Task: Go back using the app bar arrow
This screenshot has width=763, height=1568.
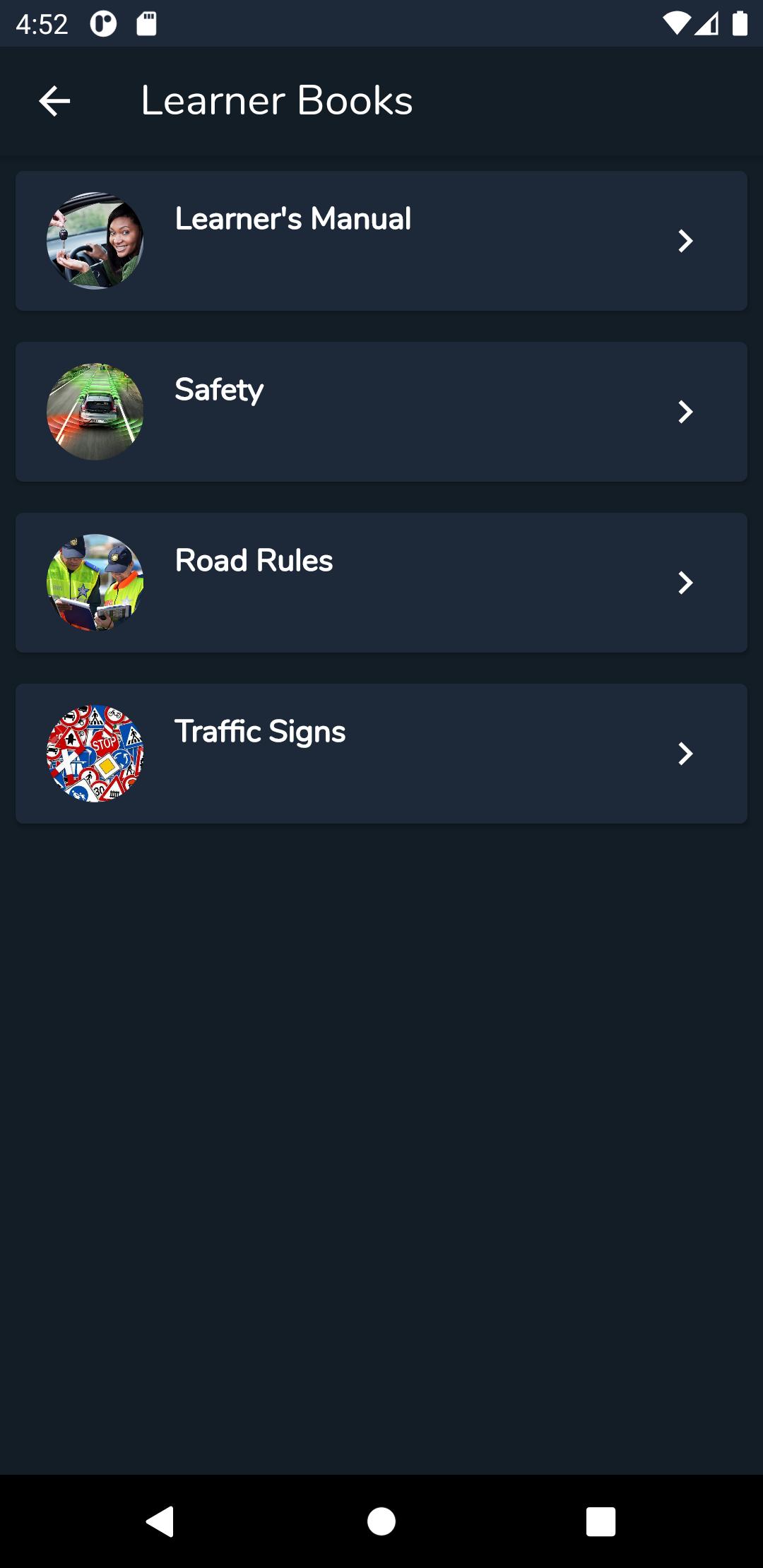Action: [x=54, y=101]
